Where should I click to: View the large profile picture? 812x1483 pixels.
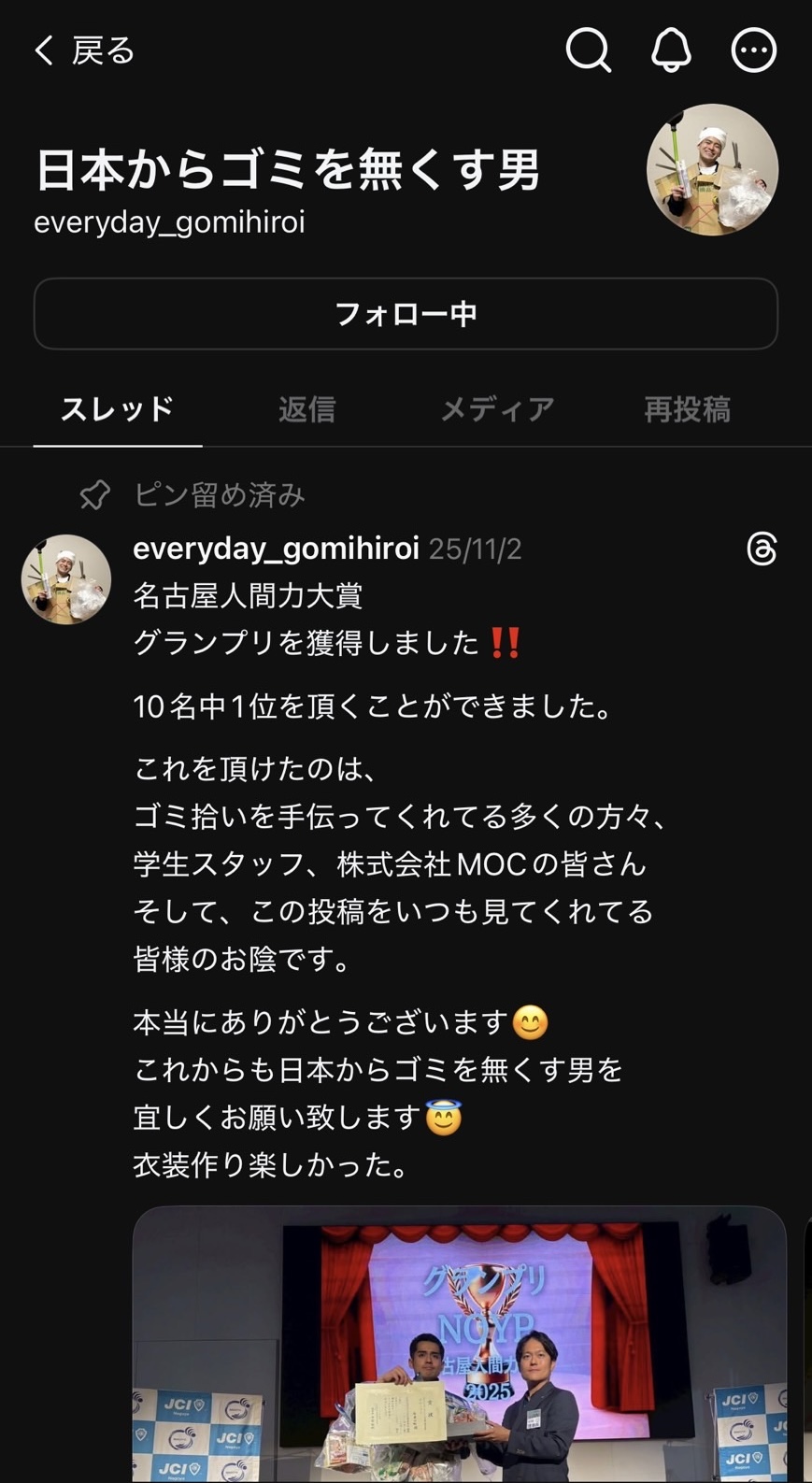click(x=712, y=169)
